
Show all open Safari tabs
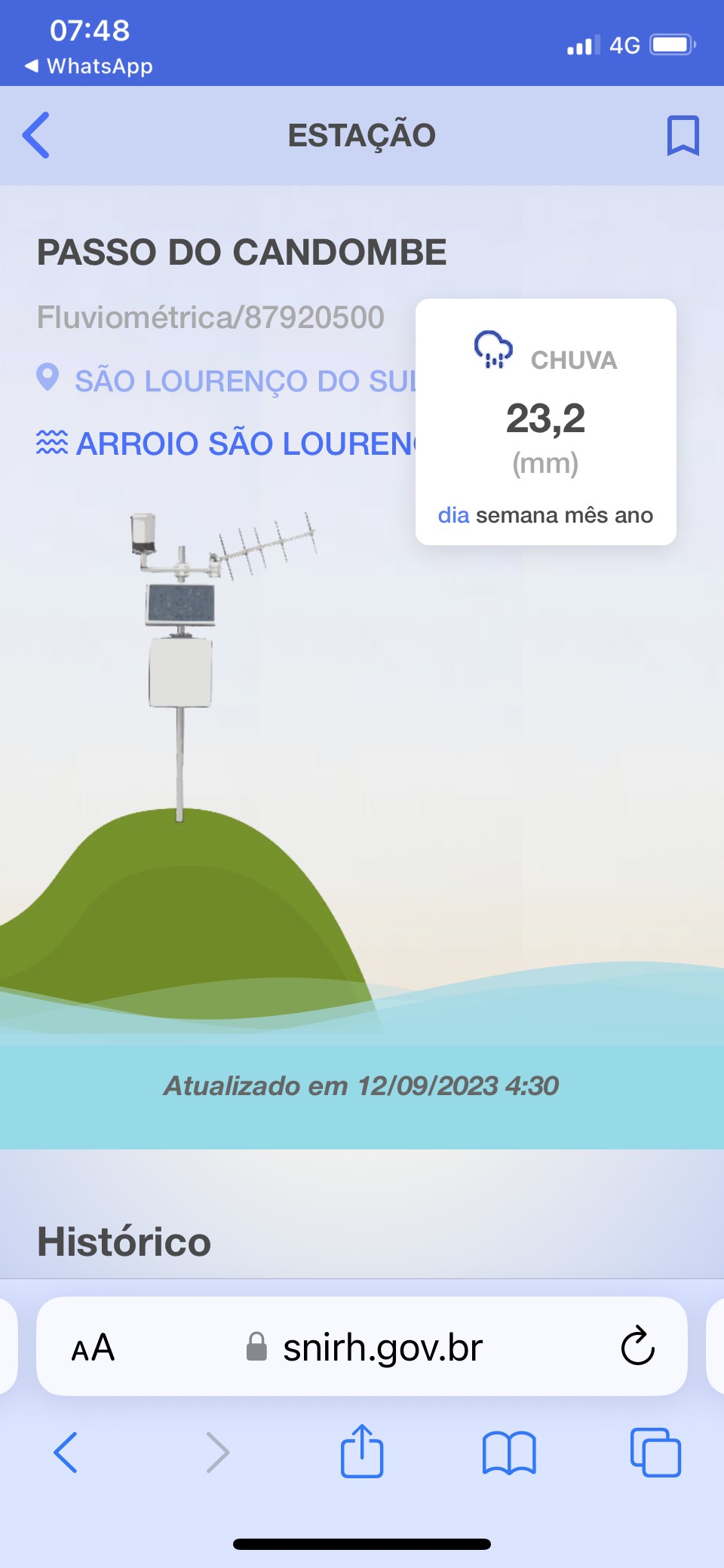point(655,1452)
